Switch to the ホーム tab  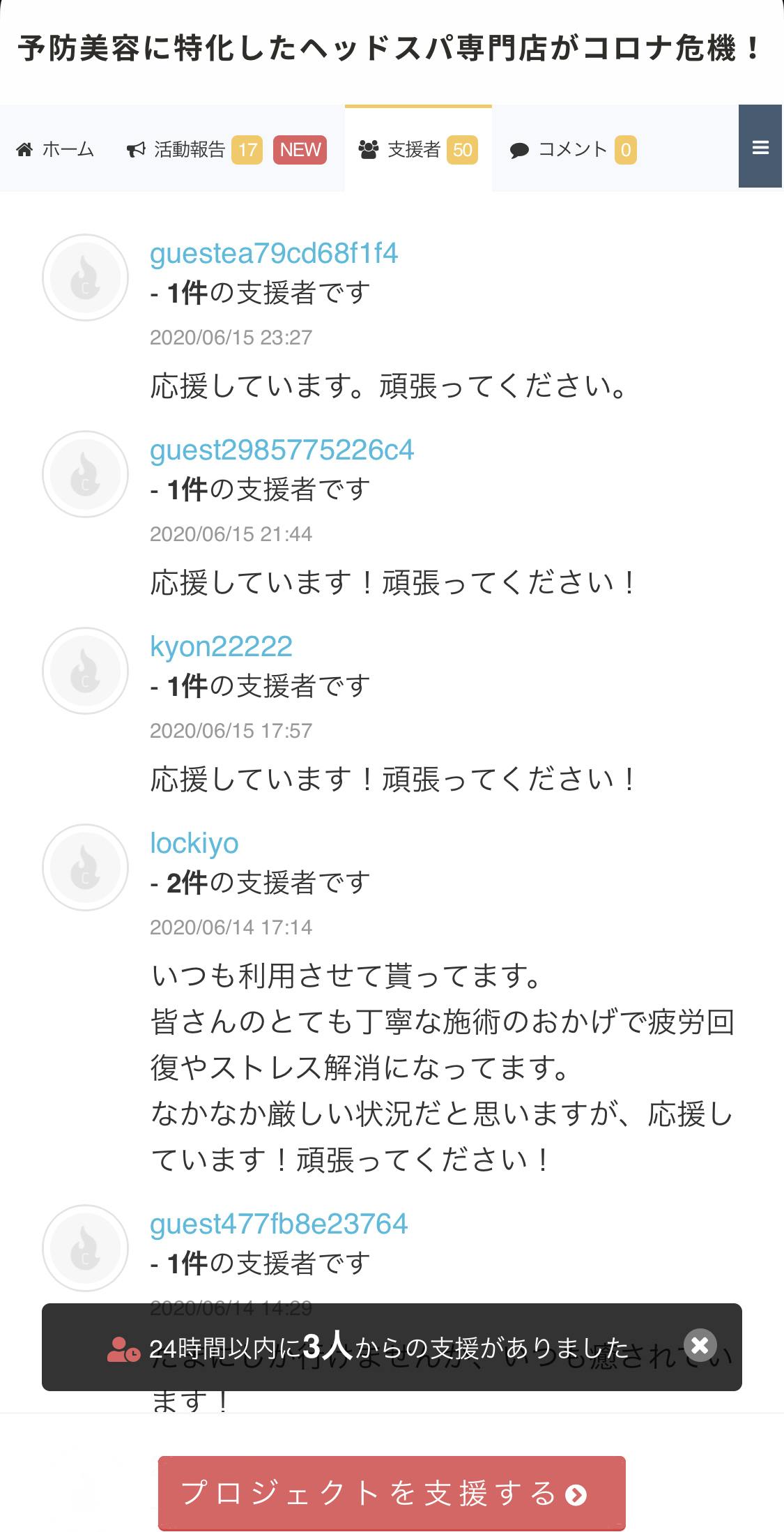[55, 149]
